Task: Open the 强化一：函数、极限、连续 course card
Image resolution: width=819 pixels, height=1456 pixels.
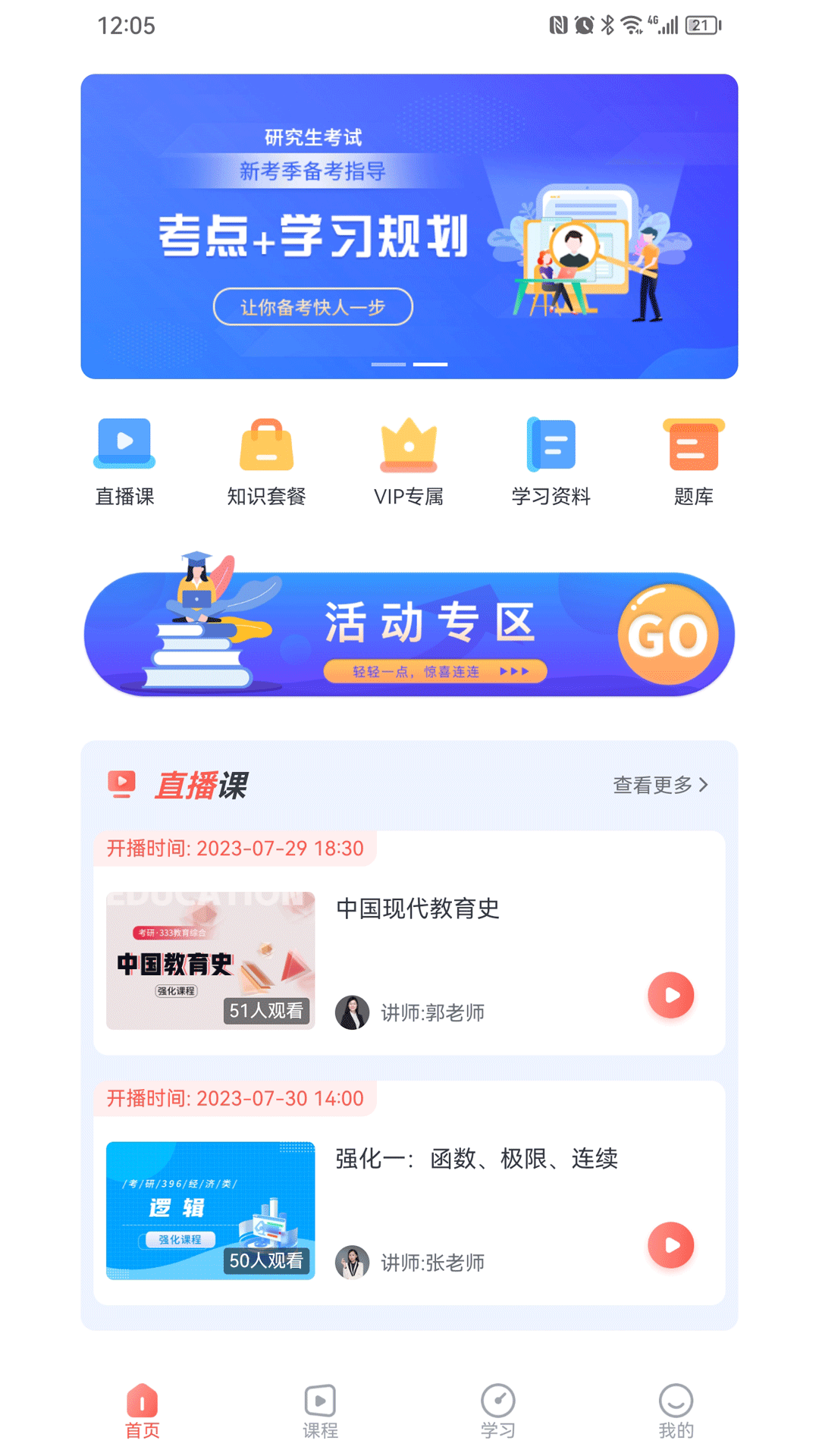Action: pyautogui.click(x=409, y=1193)
